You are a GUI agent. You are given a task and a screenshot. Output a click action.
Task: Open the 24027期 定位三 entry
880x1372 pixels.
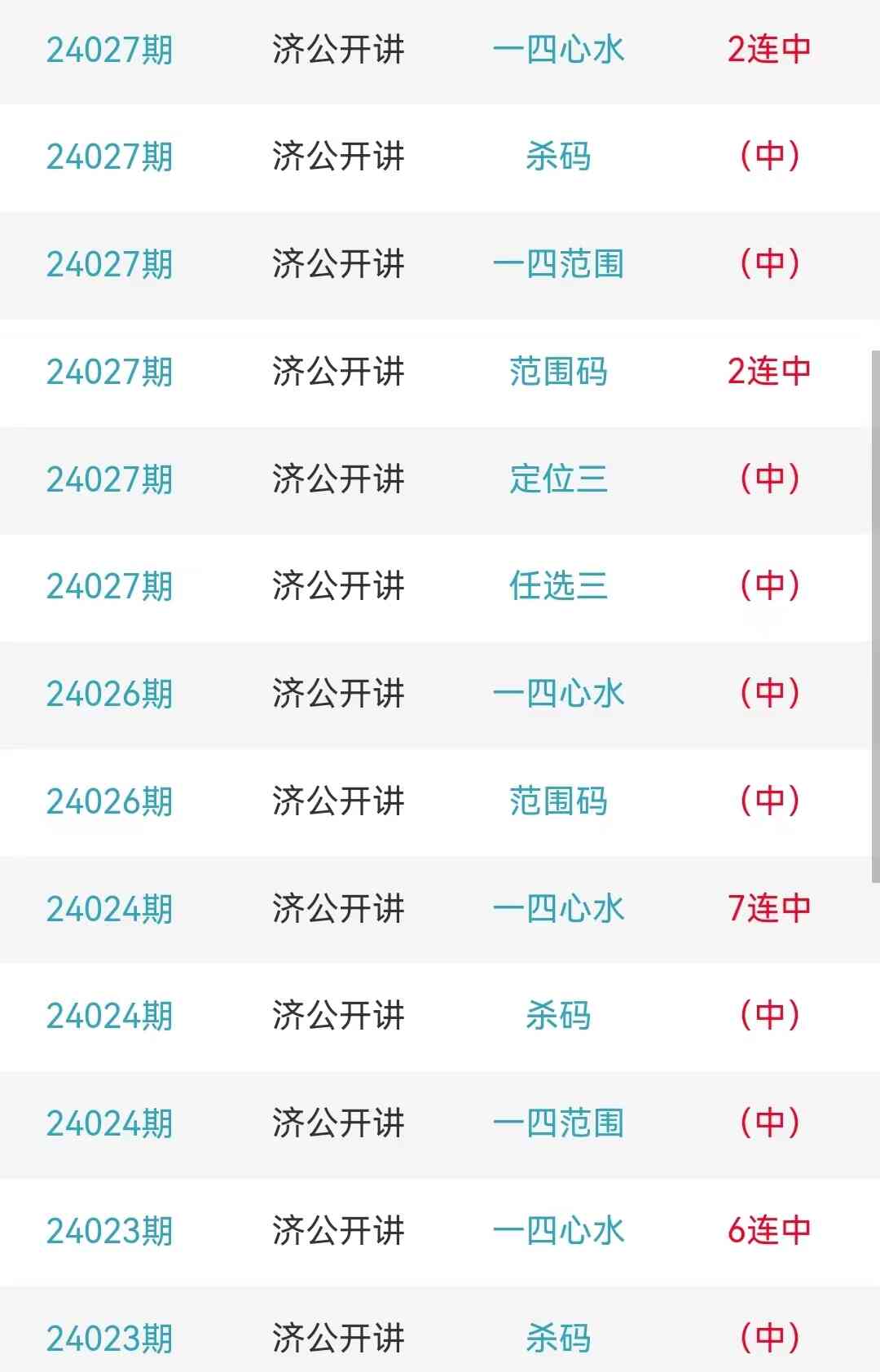click(558, 479)
